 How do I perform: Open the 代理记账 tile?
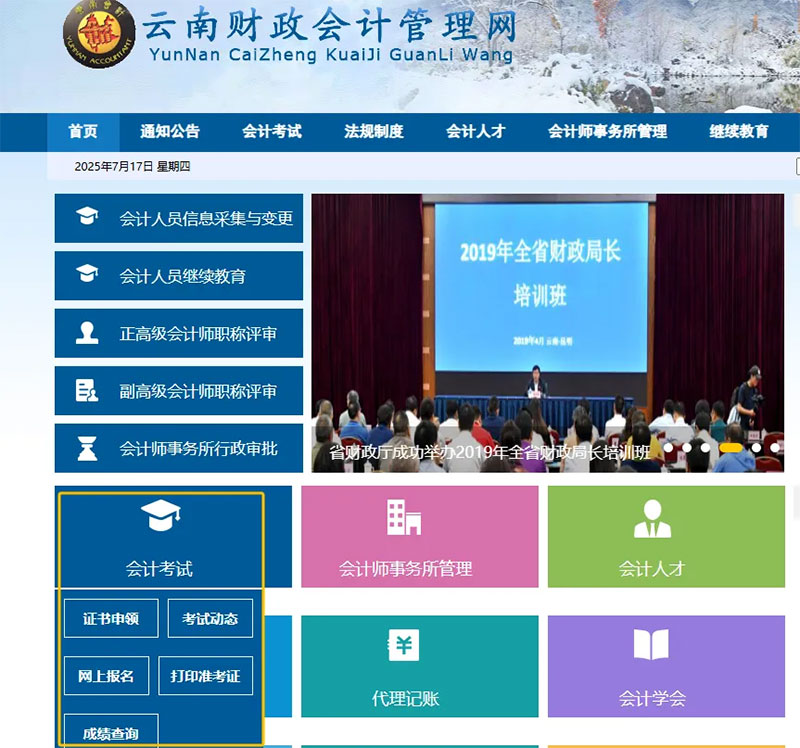(419, 667)
